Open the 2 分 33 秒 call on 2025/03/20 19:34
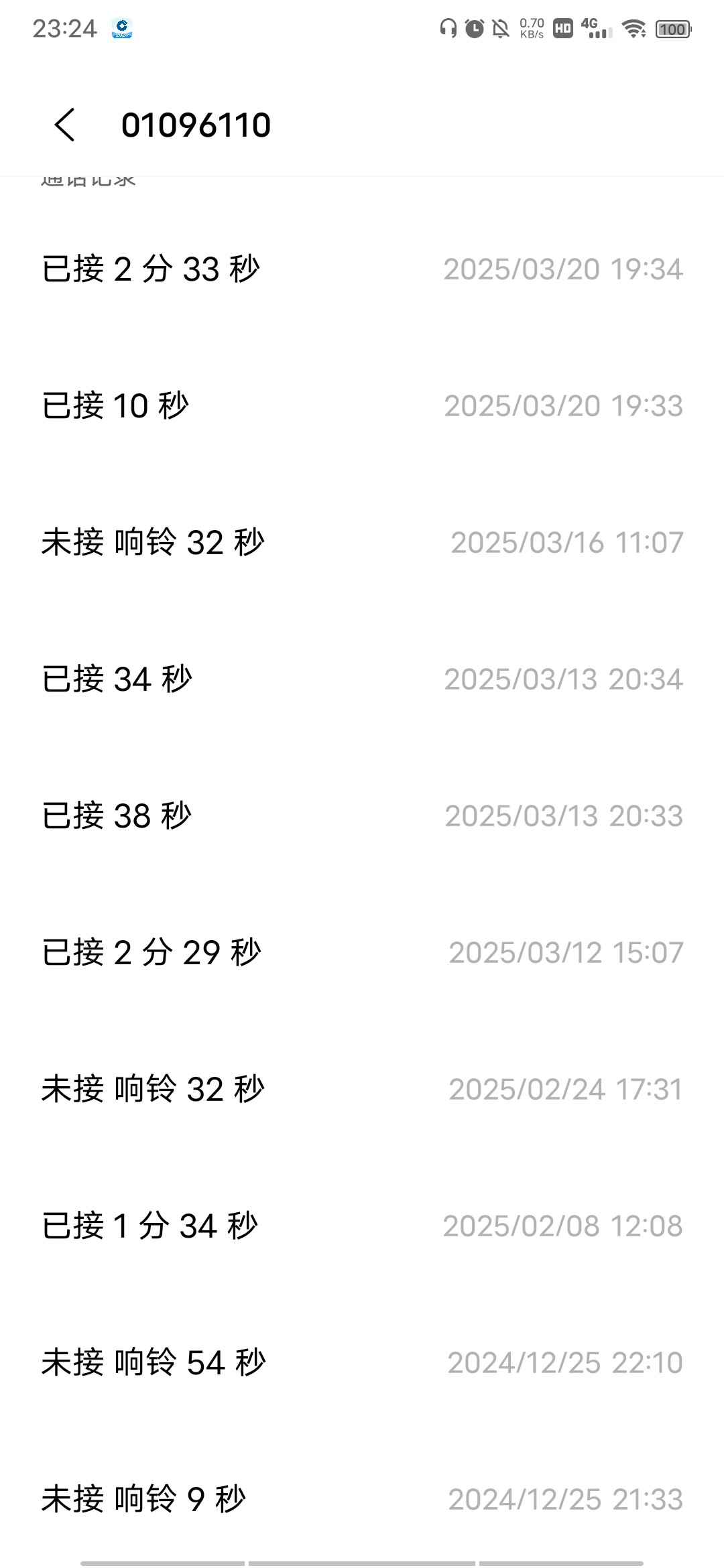724x1568 pixels. [362, 269]
